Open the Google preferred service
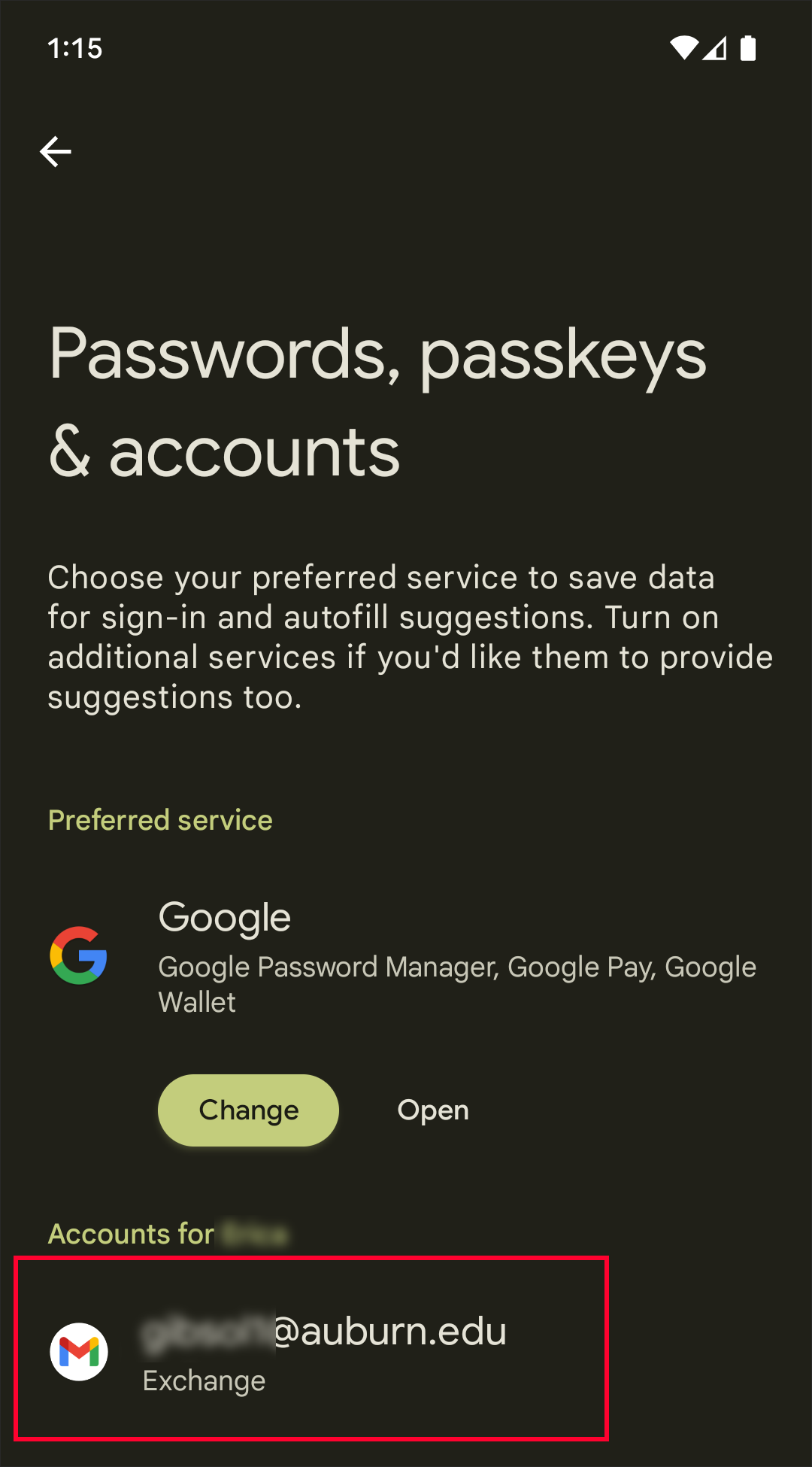This screenshot has height=1467, width=812. [x=433, y=1110]
